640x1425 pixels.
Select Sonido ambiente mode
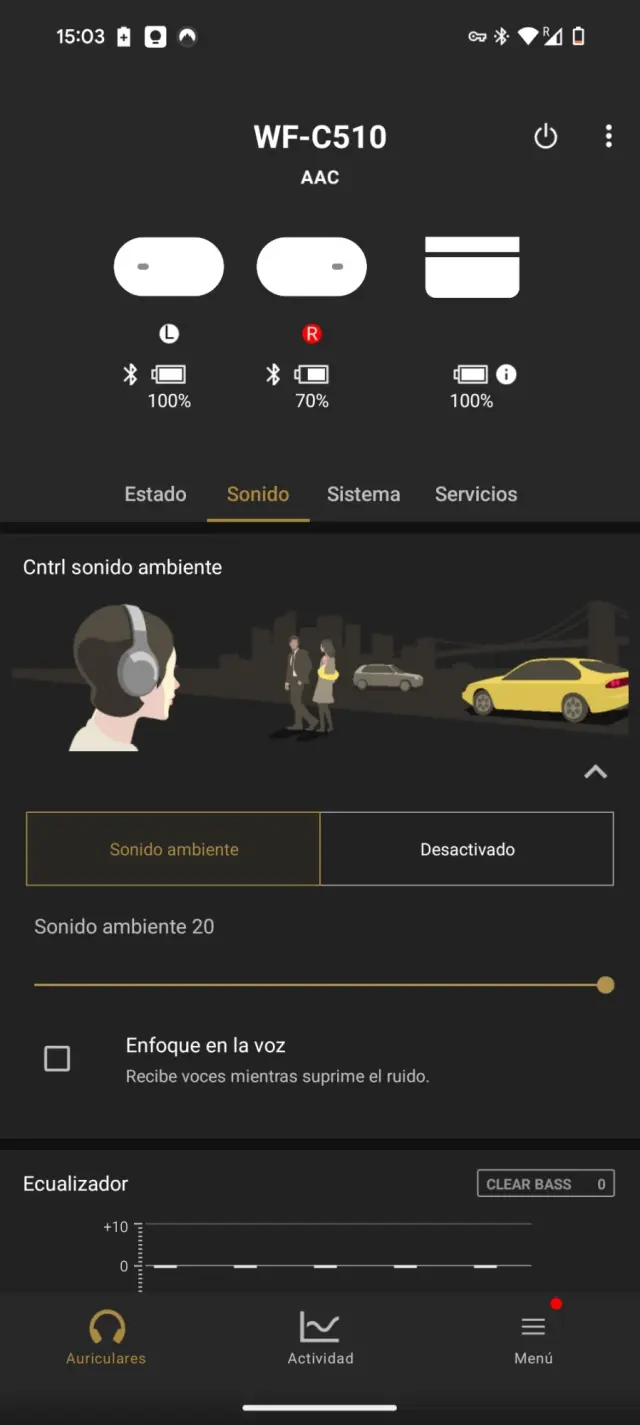coord(174,849)
